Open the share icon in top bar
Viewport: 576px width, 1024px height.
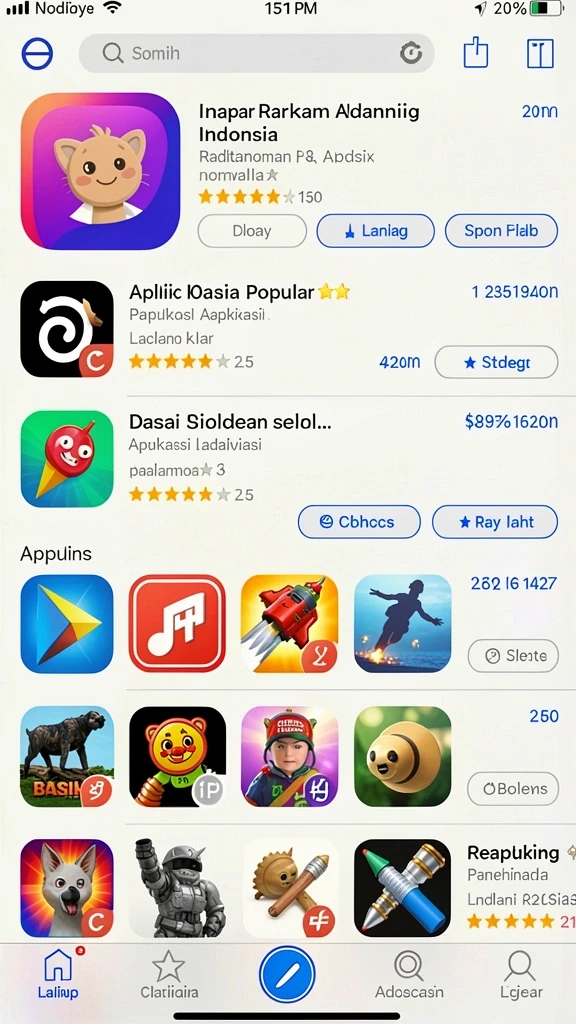coord(476,53)
